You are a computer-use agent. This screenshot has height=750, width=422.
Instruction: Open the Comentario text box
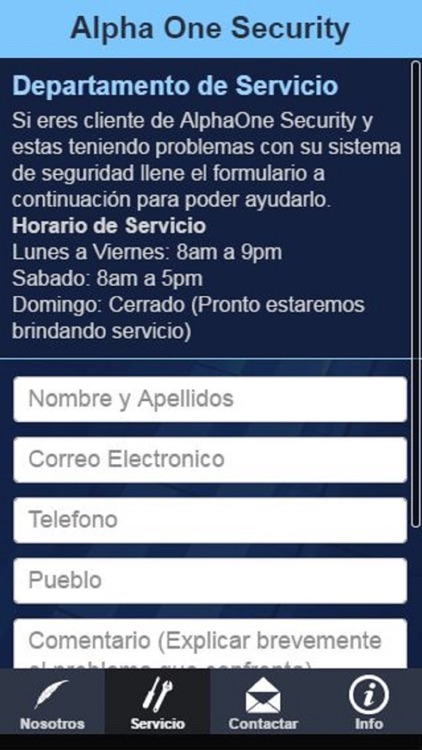pyautogui.click(x=210, y=643)
